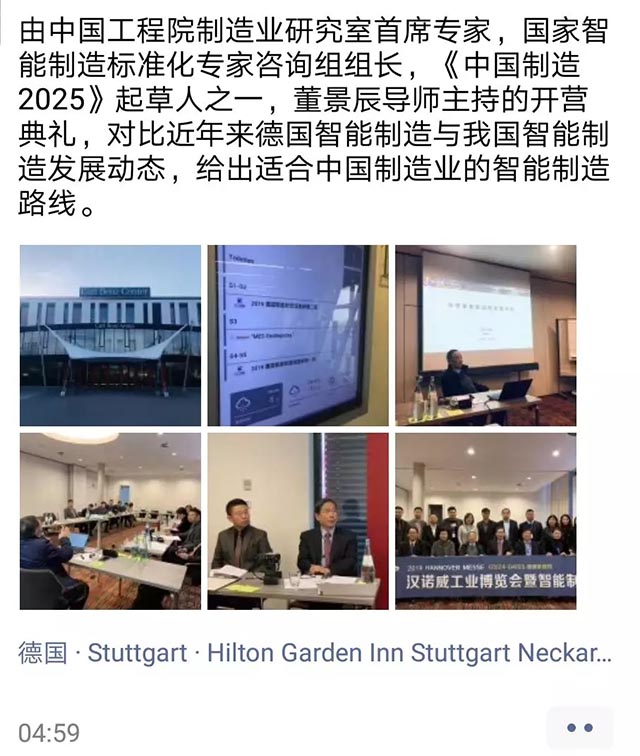
Task: View the photo of the schedule display screen
Action: [x=298, y=335]
